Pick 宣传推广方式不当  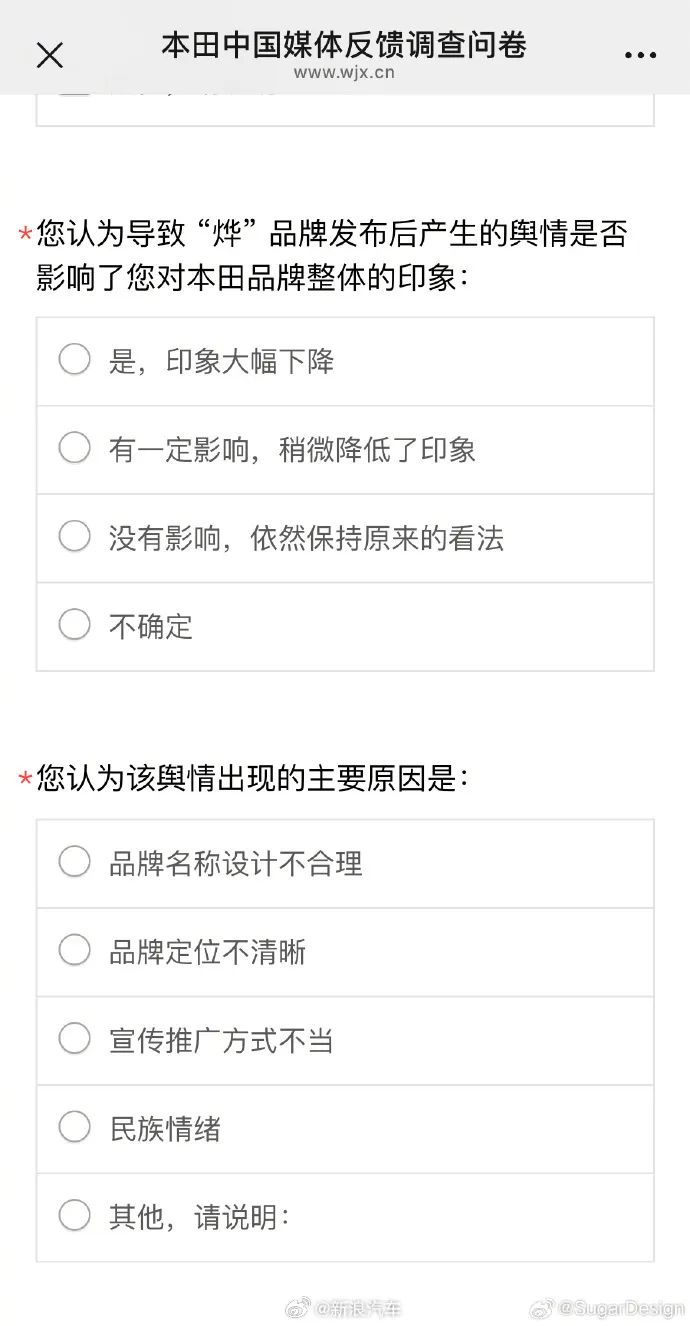(345, 1041)
